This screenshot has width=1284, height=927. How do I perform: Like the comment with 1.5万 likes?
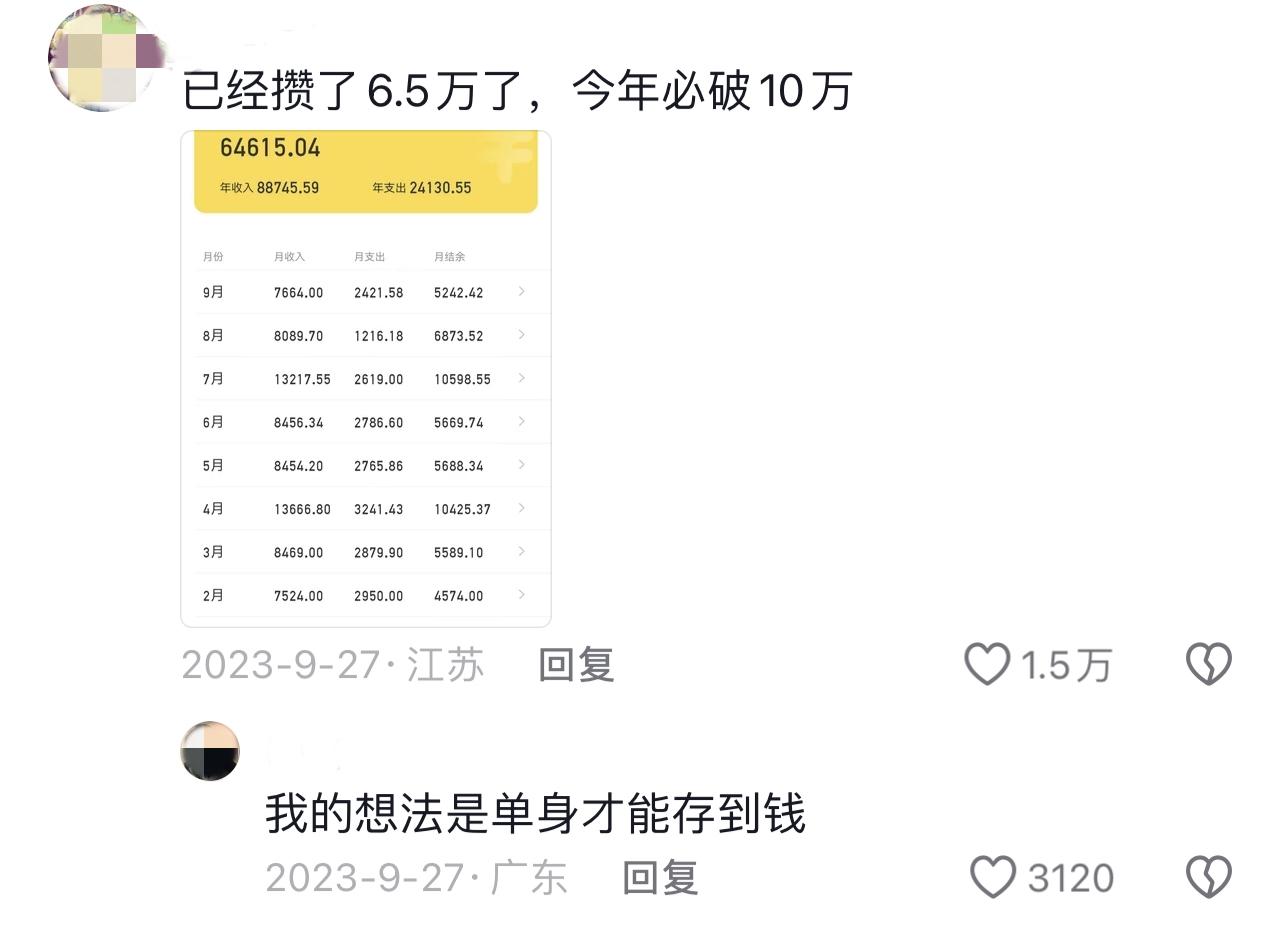click(x=987, y=664)
